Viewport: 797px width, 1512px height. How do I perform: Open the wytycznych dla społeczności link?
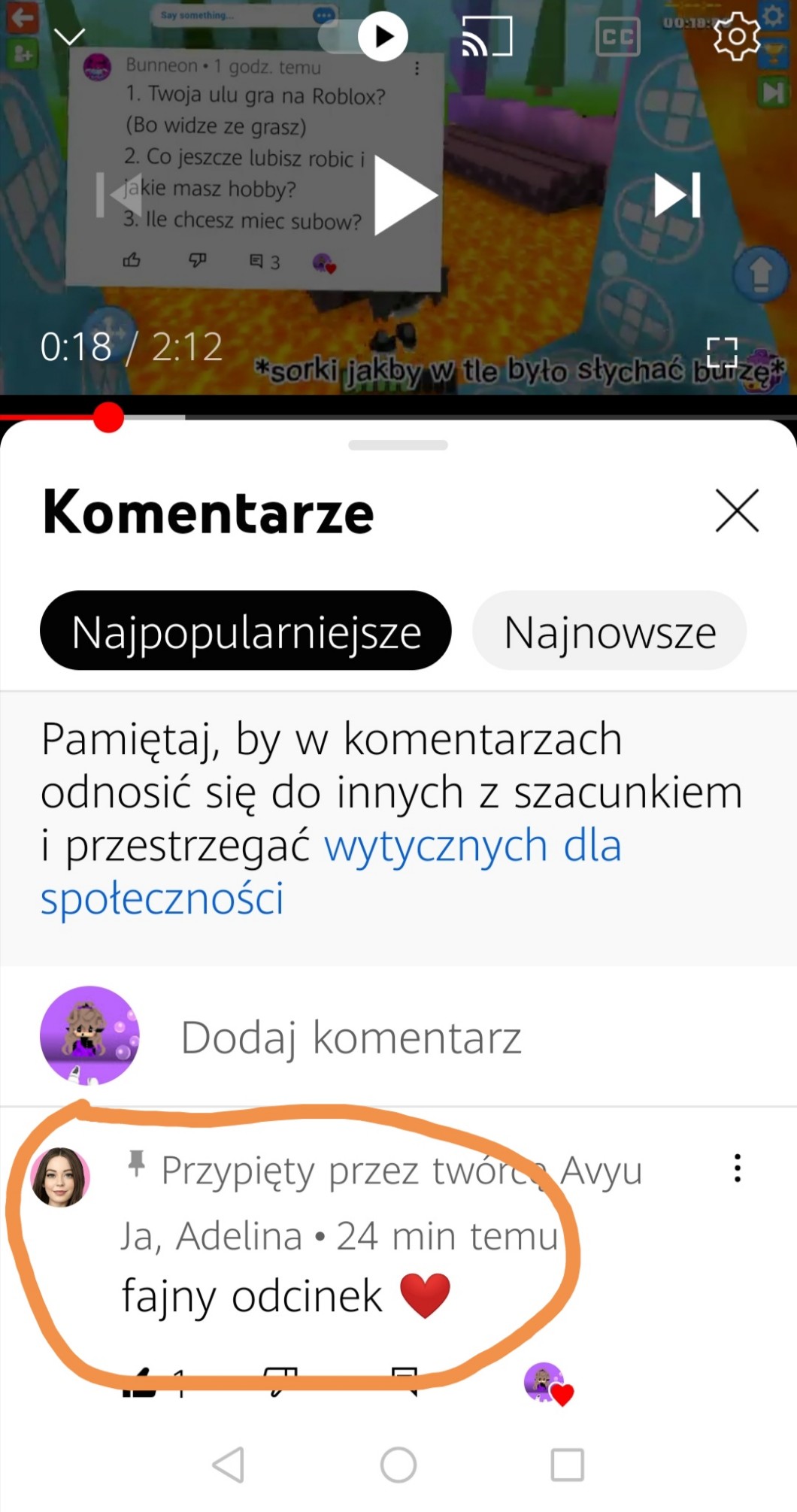coord(472,846)
